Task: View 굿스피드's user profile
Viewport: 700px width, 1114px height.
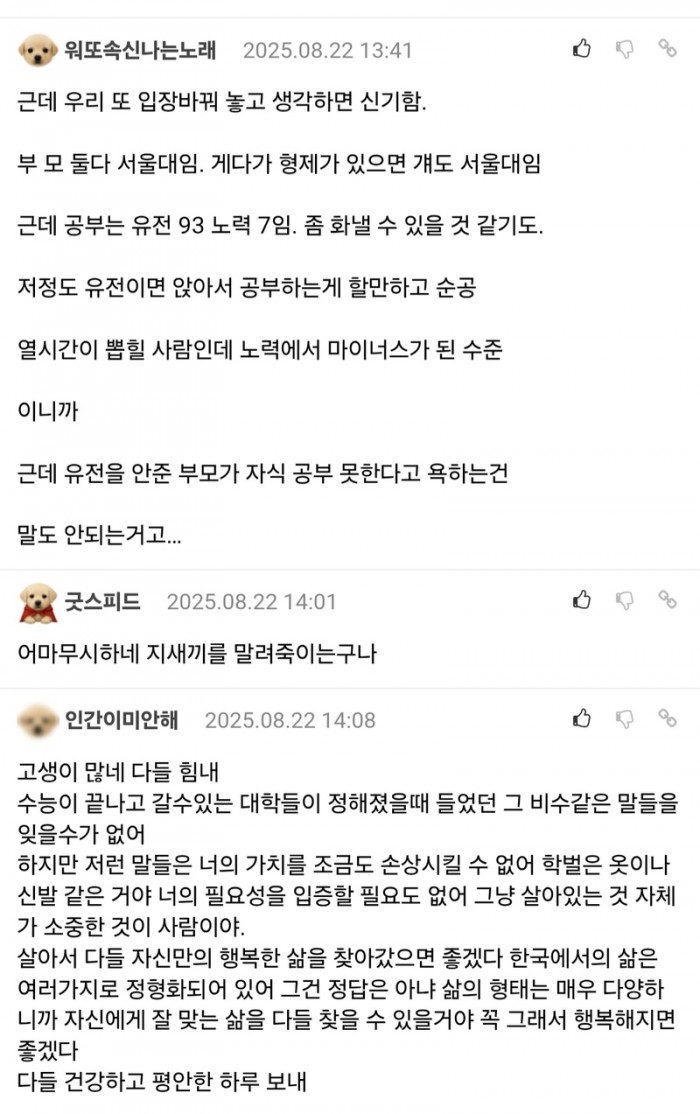Action: coord(102,601)
